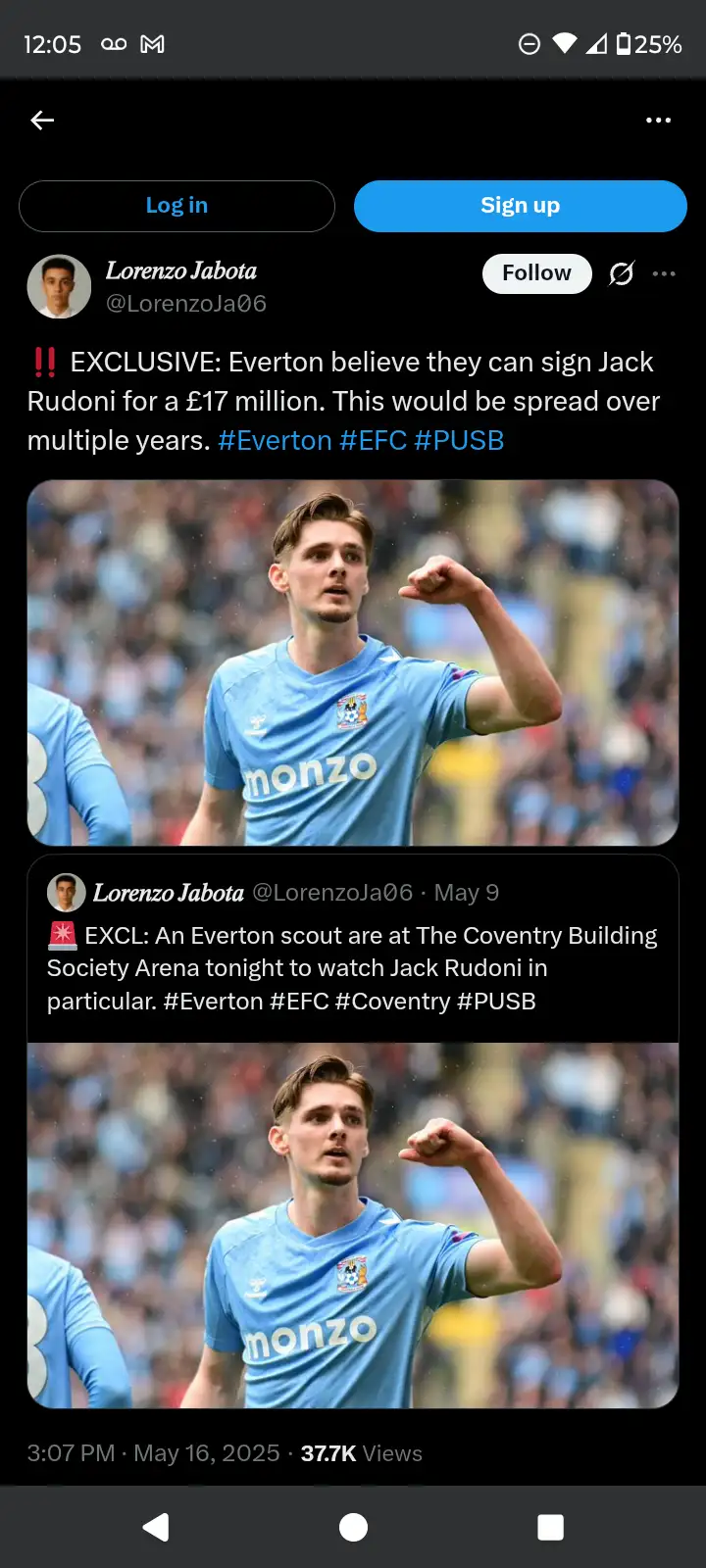Follow Lorenzo Jabota
Screen dimensions: 706x1568
click(536, 273)
